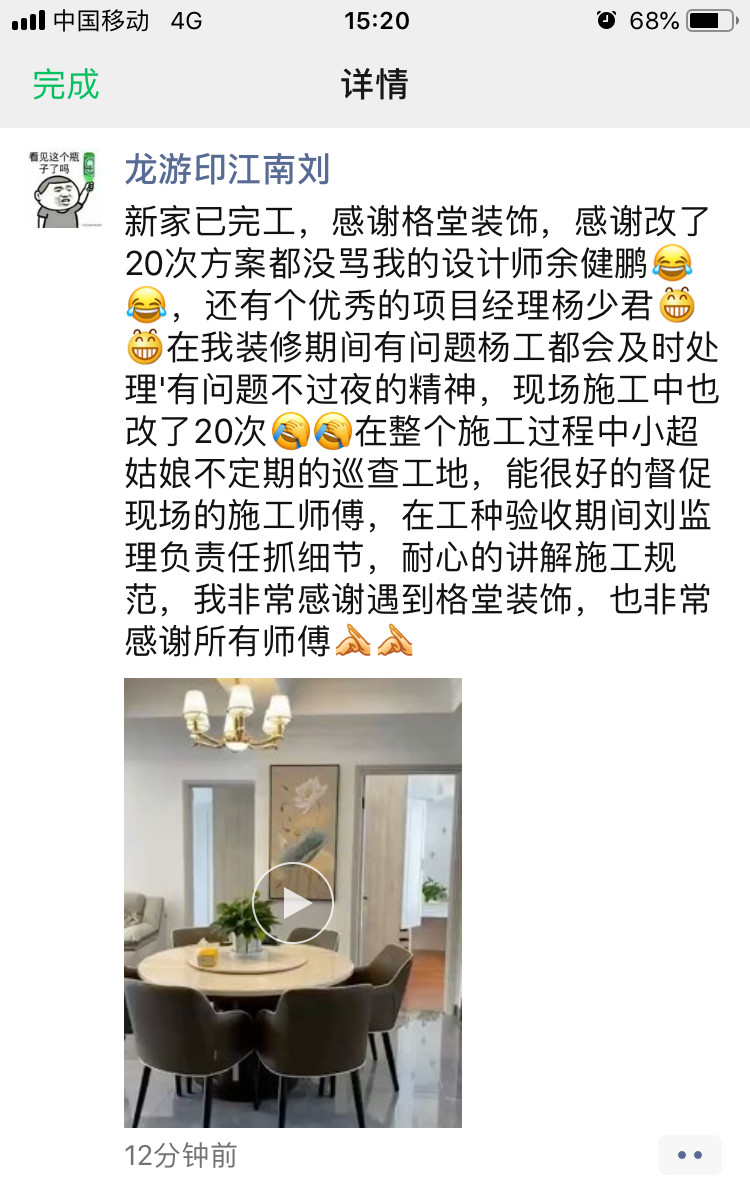The image size is (750, 1181).
Task: Play the dining room video
Action: [292, 903]
